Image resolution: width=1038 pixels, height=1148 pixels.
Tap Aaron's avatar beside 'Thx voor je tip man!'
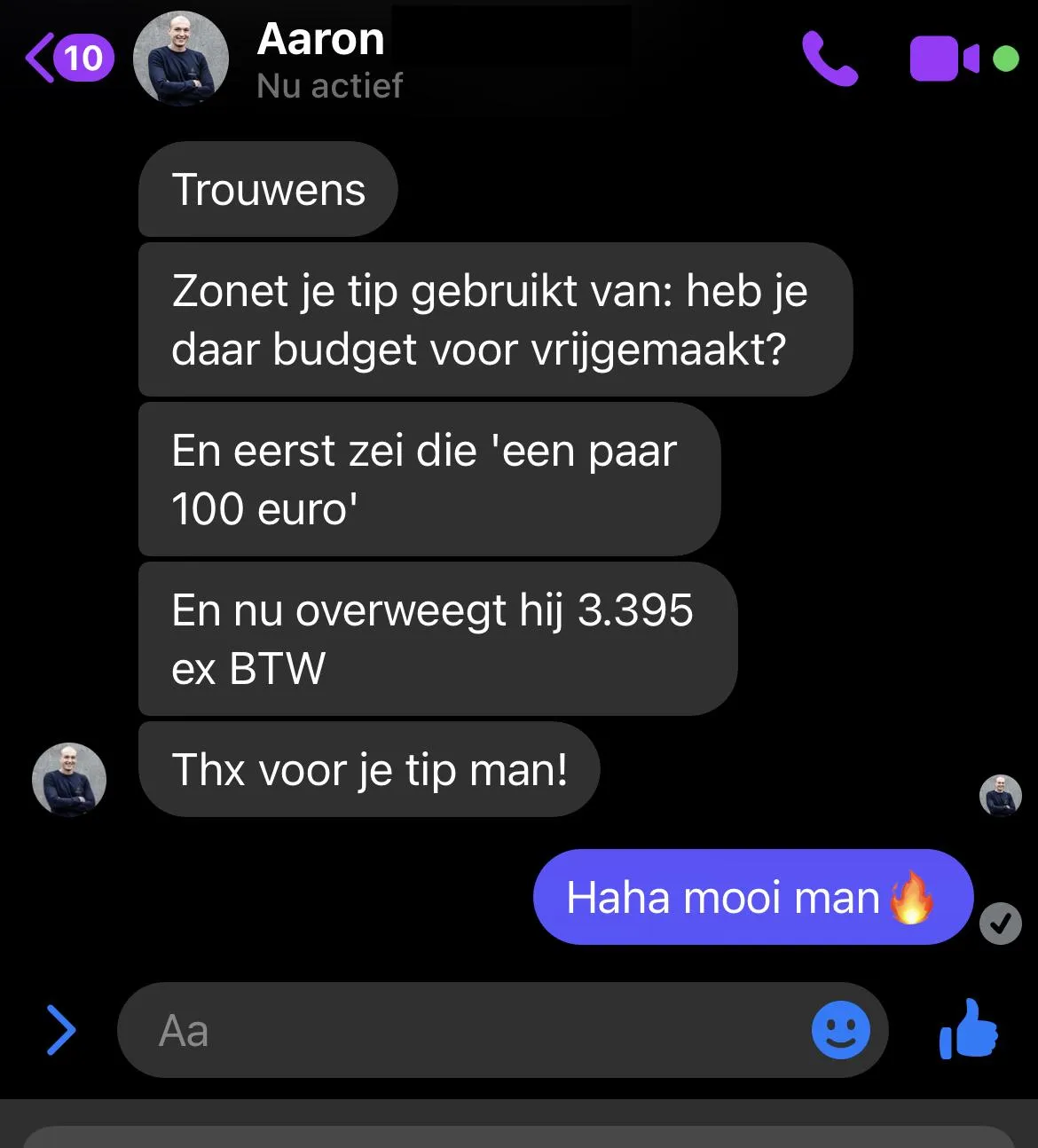tap(69, 780)
